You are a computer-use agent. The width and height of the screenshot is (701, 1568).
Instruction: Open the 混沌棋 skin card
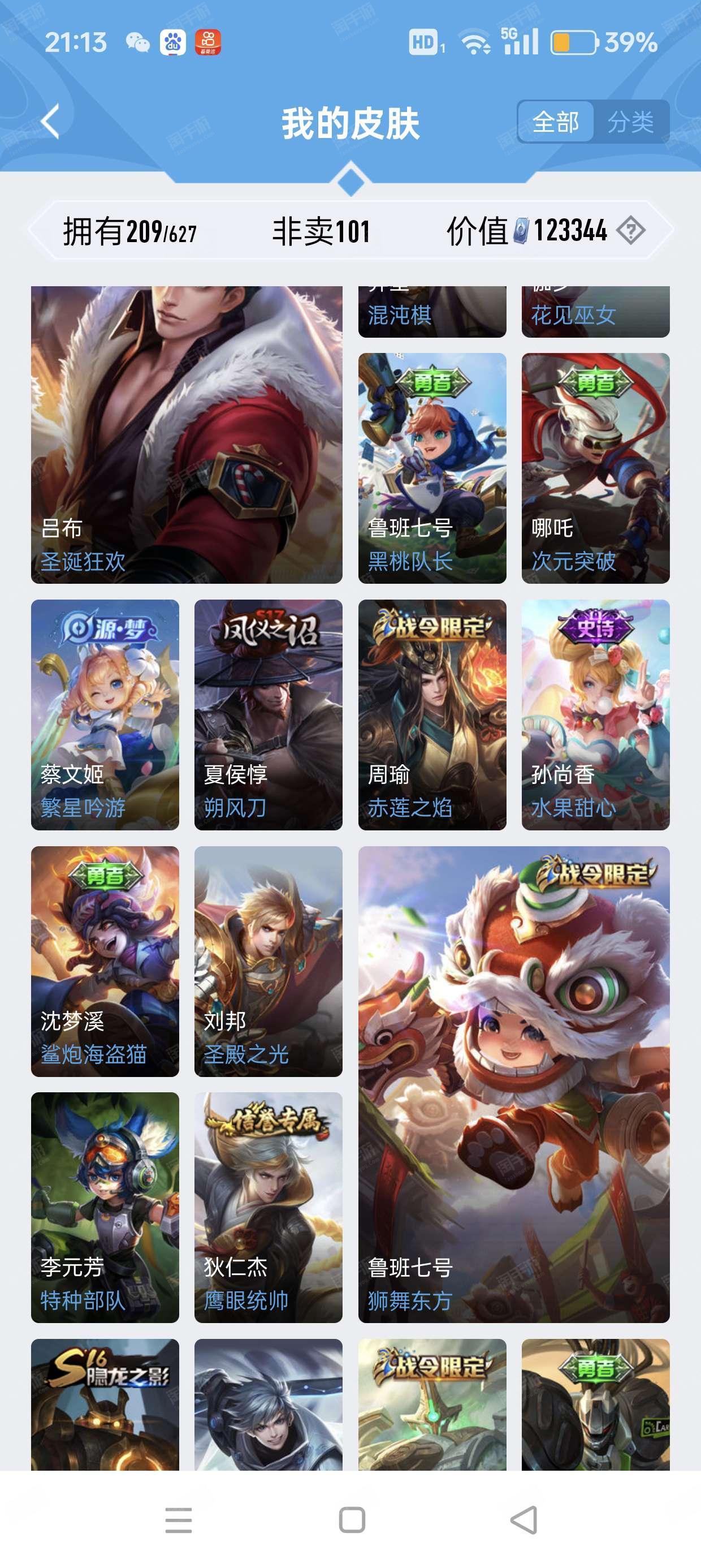[432, 312]
